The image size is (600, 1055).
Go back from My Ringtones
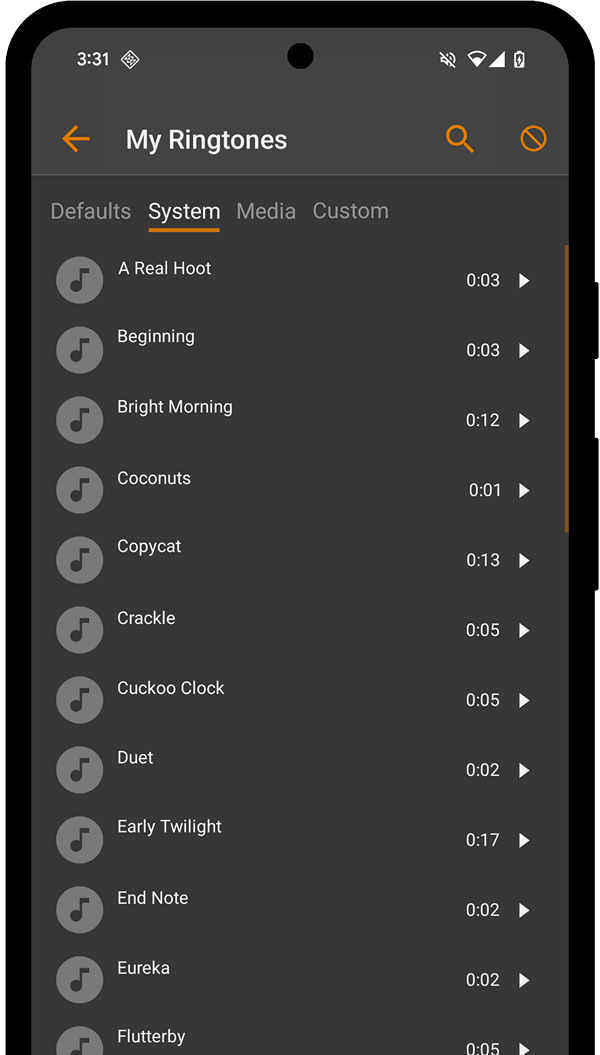coord(76,139)
